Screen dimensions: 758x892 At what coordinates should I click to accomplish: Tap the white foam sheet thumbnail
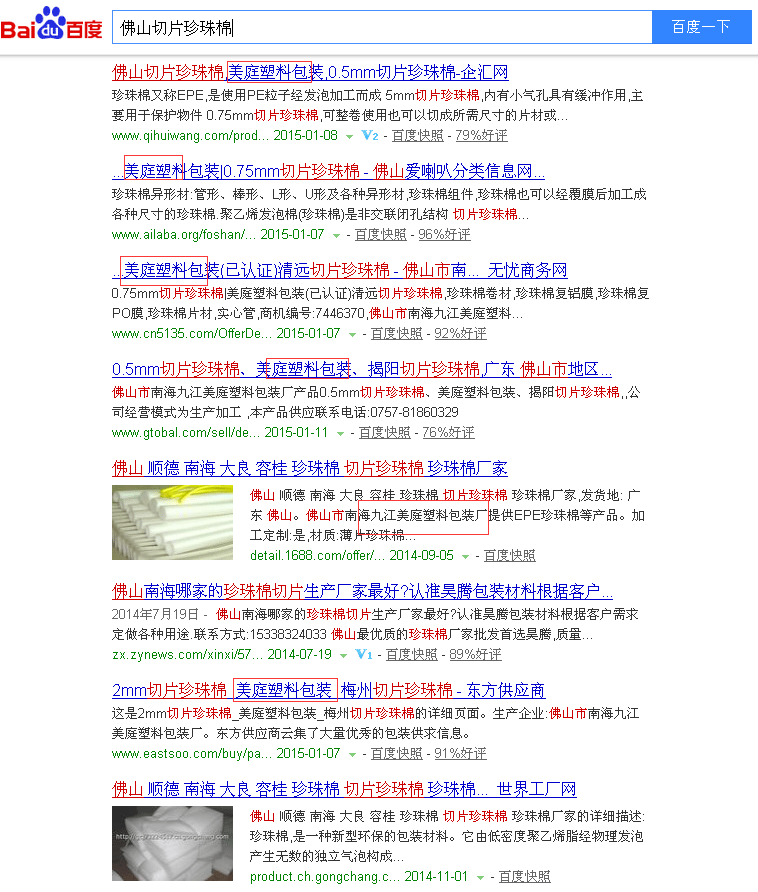172,843
